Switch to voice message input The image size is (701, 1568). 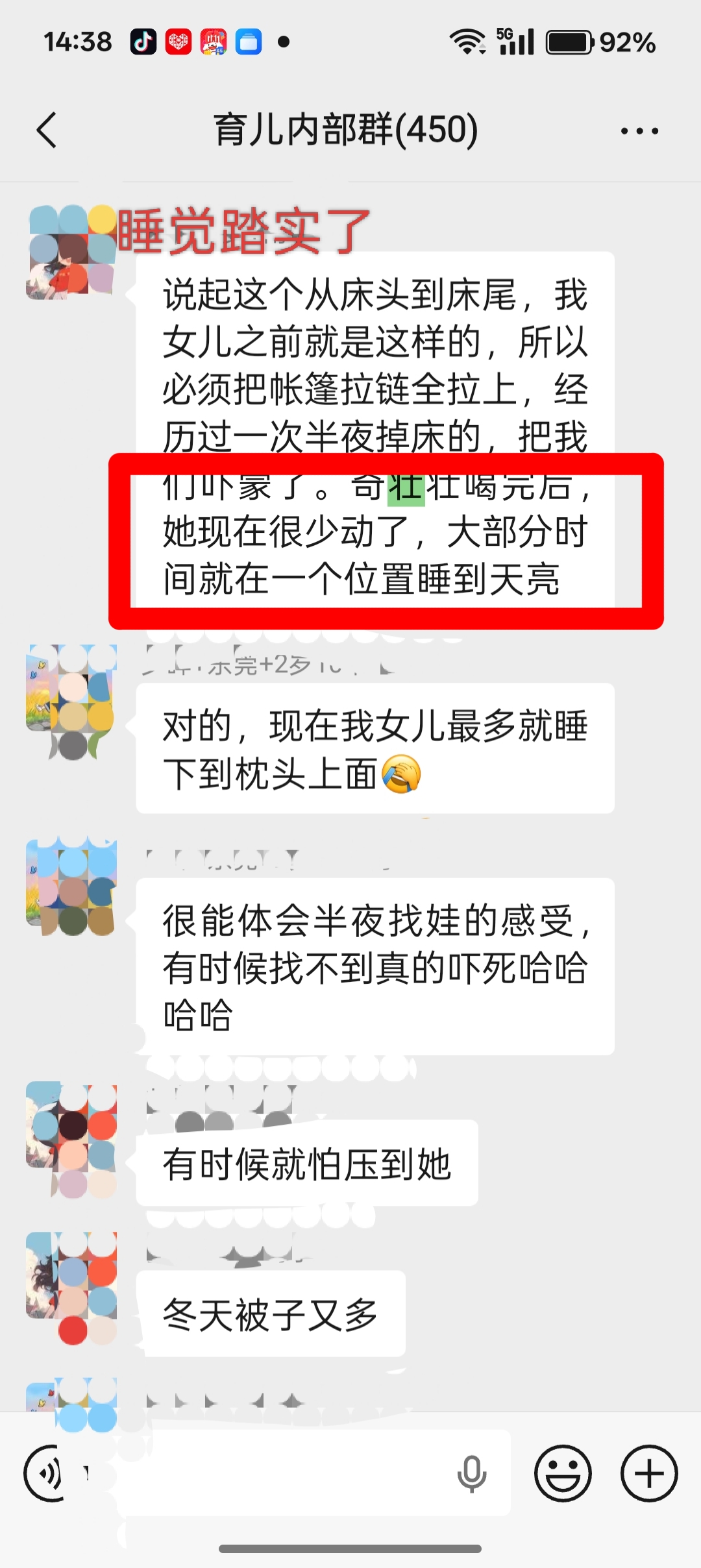(44, 1473)
